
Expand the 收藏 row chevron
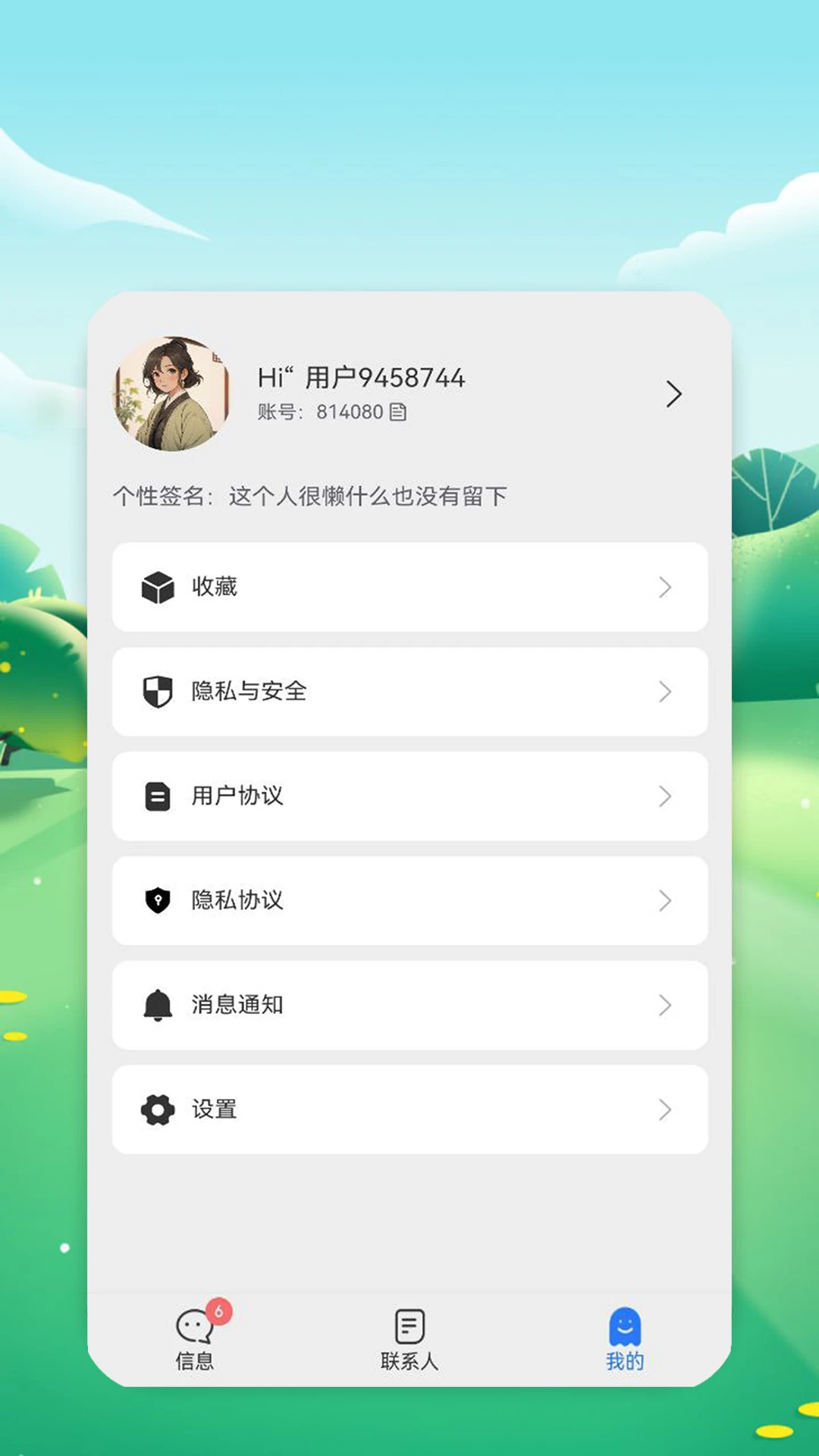tap(665, 588)
